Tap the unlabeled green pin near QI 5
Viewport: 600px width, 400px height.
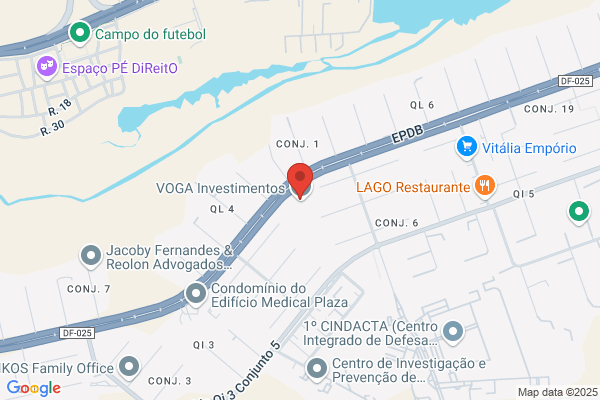(x=579, y=212)
